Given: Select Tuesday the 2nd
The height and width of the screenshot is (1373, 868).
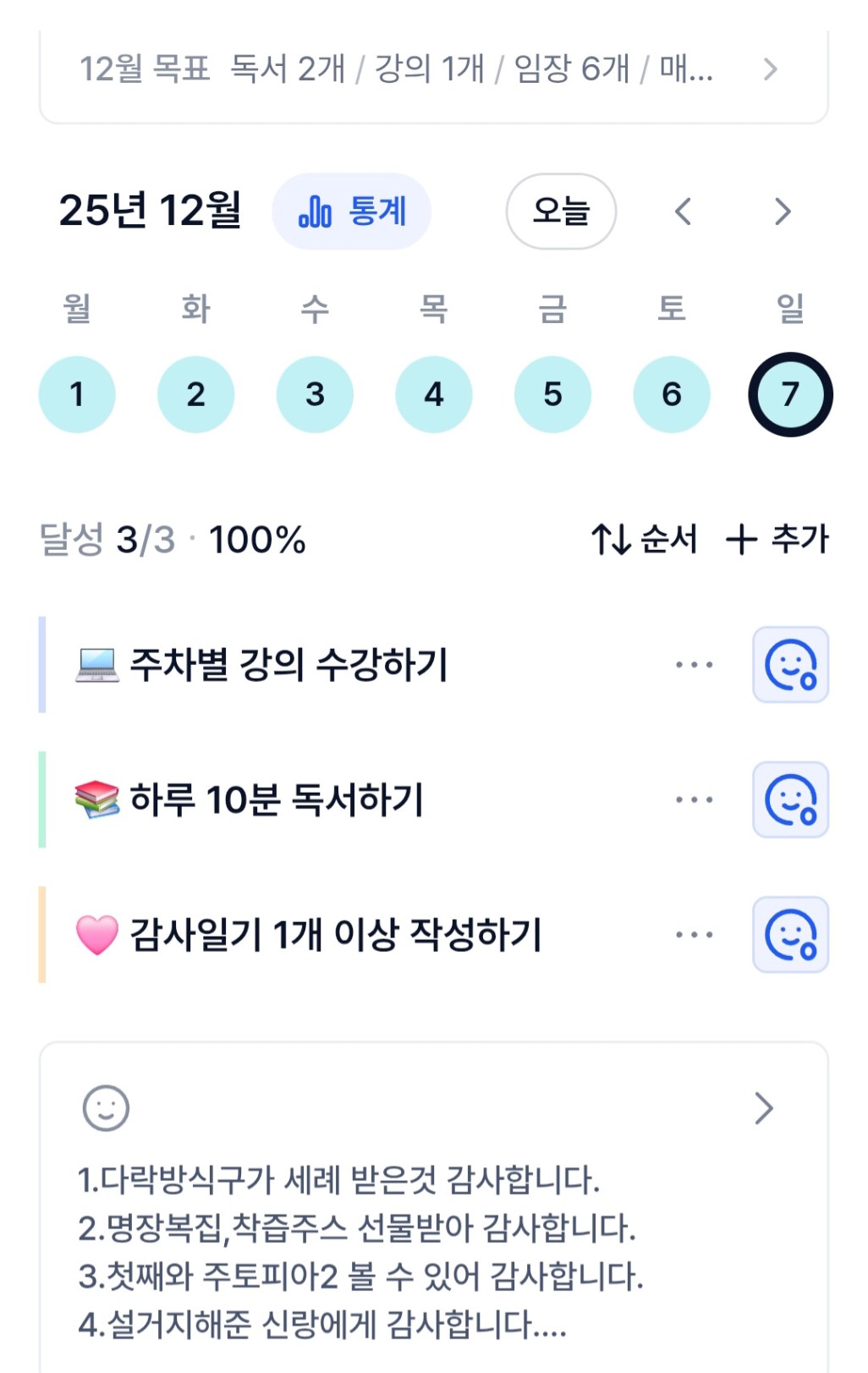Looking at the screenshot, I should (195, 394).
